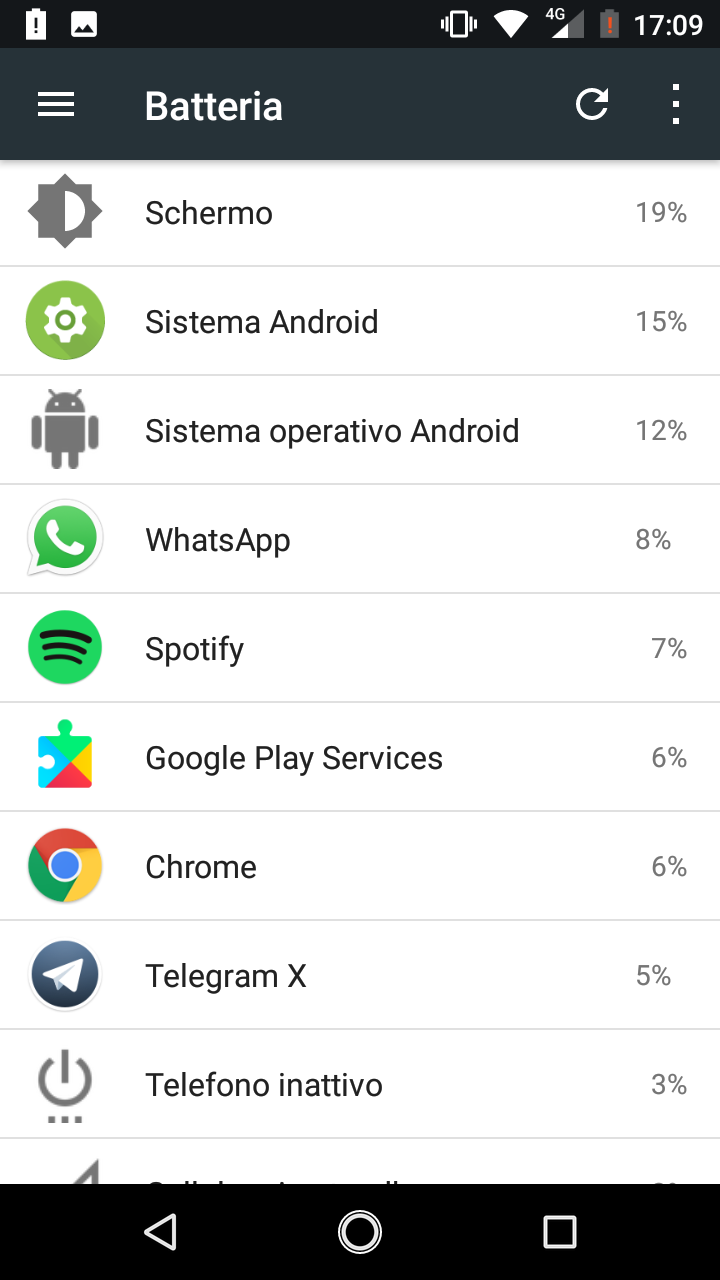Image resolution: width=720 pixels, height=1280 pixels.
Task: Open Sistema operativo Android usage details
Action: pos(360,430)
